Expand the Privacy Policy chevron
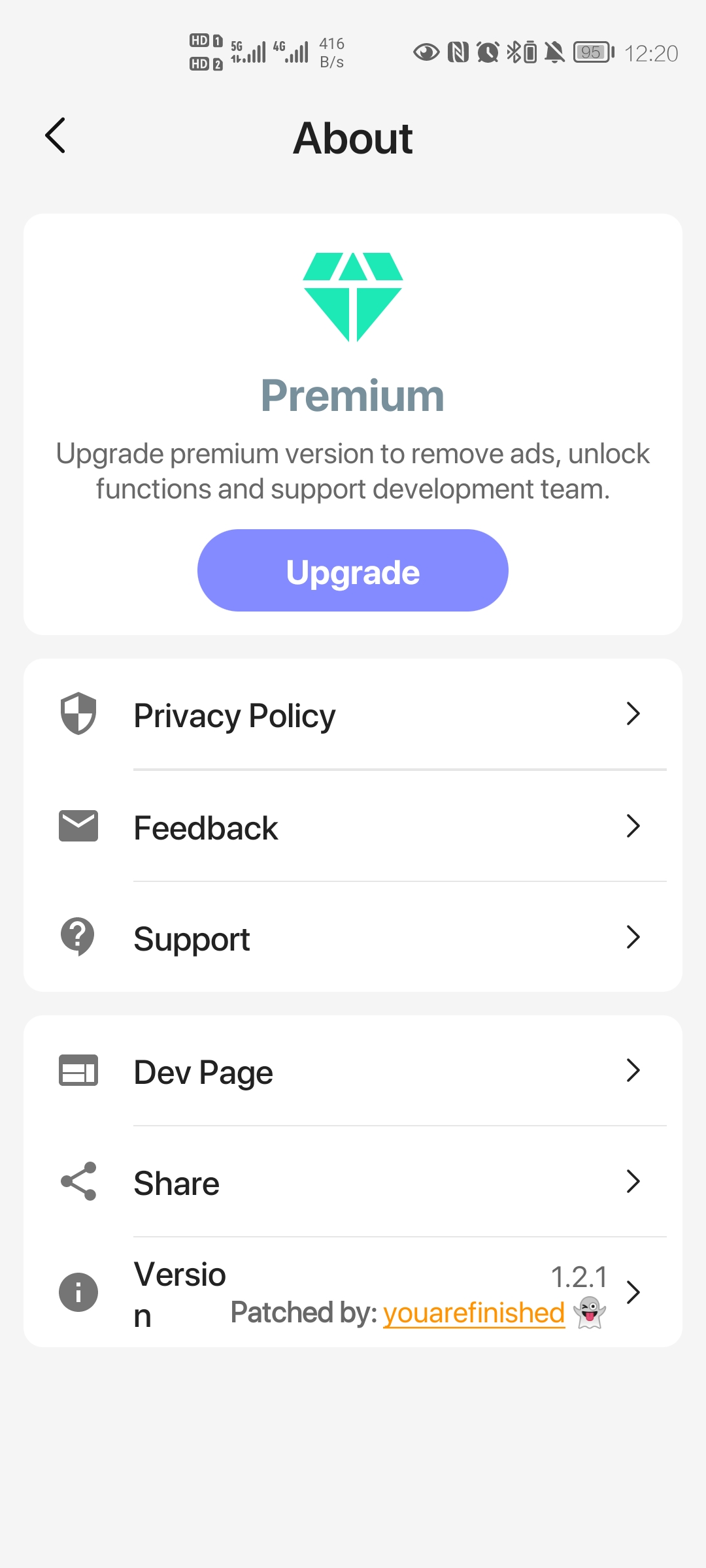706x1568 pixels. click(633, 714)
